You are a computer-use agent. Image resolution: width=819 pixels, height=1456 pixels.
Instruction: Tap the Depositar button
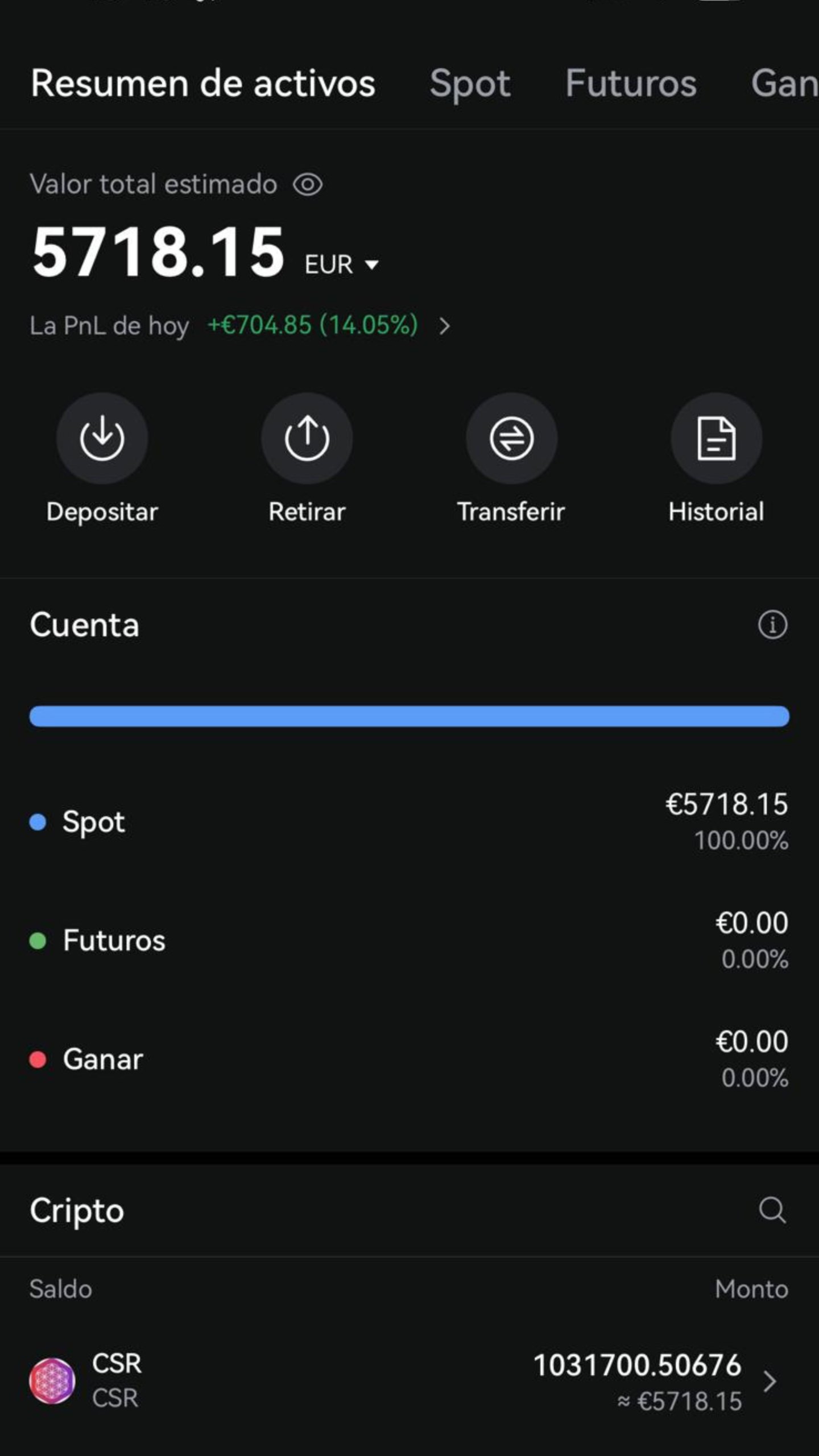click(x=102, y=439)
